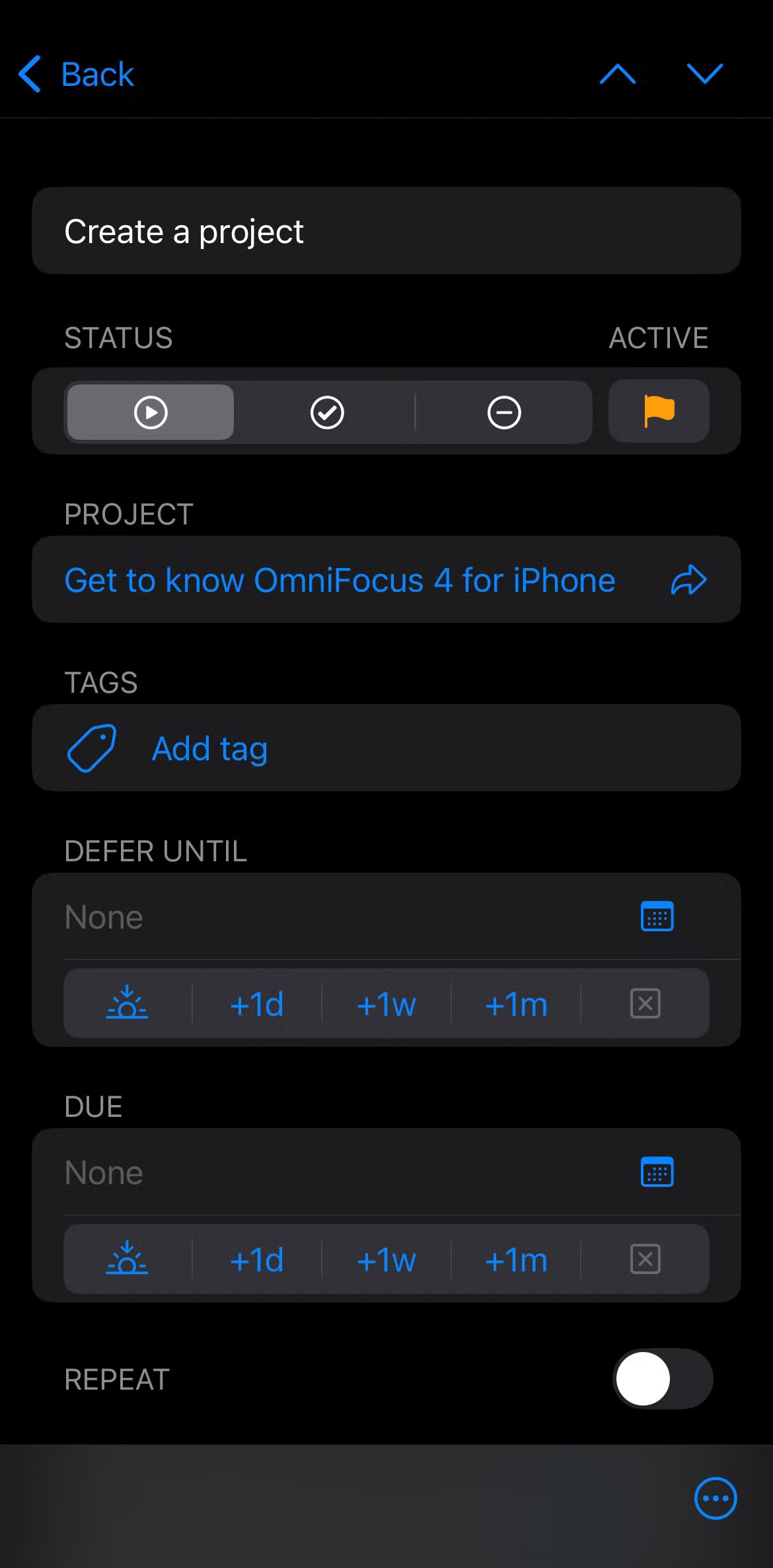Set Due date to today with sun icon

click(127, 1260)
